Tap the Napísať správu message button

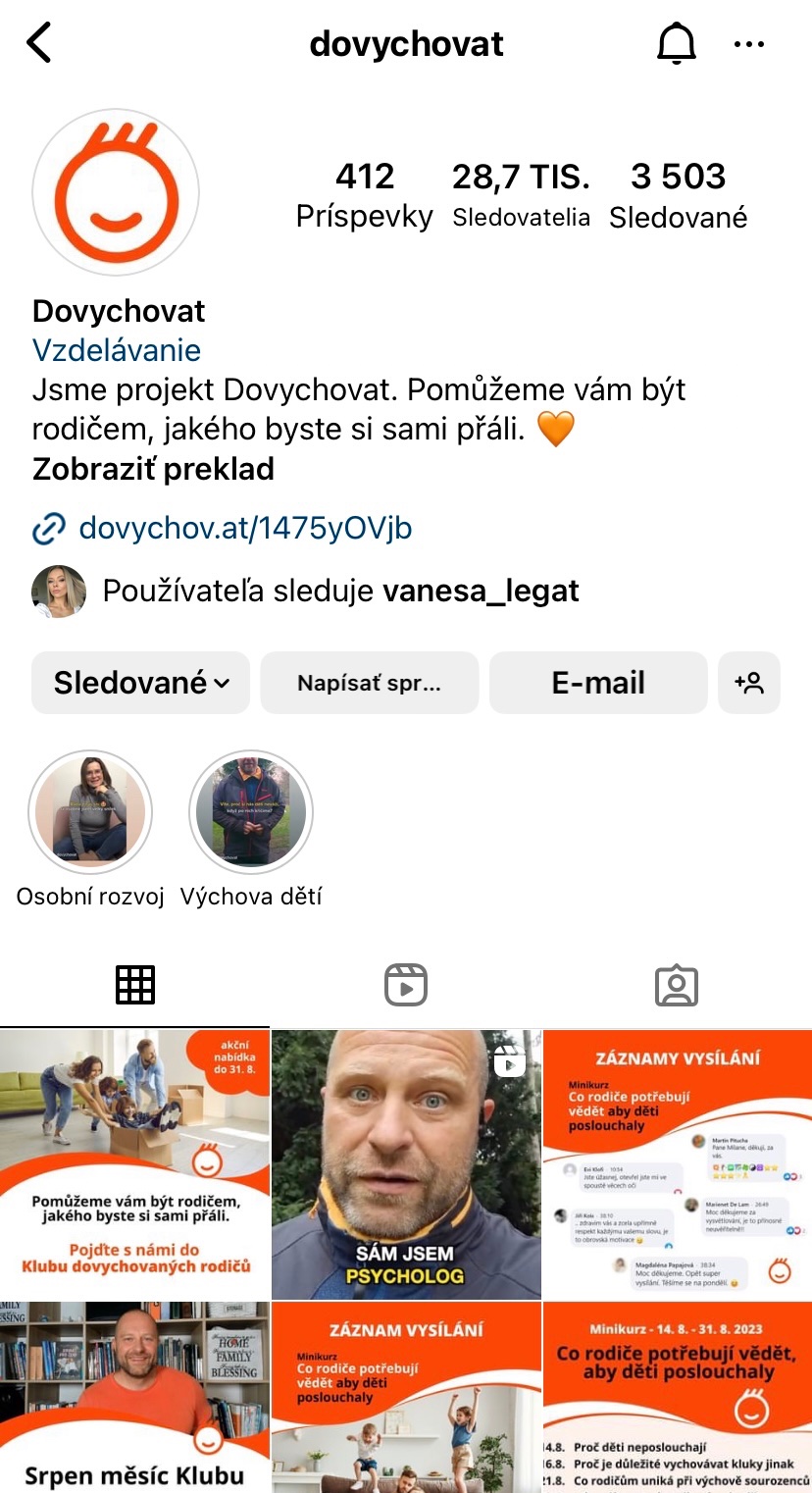(369, 683)
